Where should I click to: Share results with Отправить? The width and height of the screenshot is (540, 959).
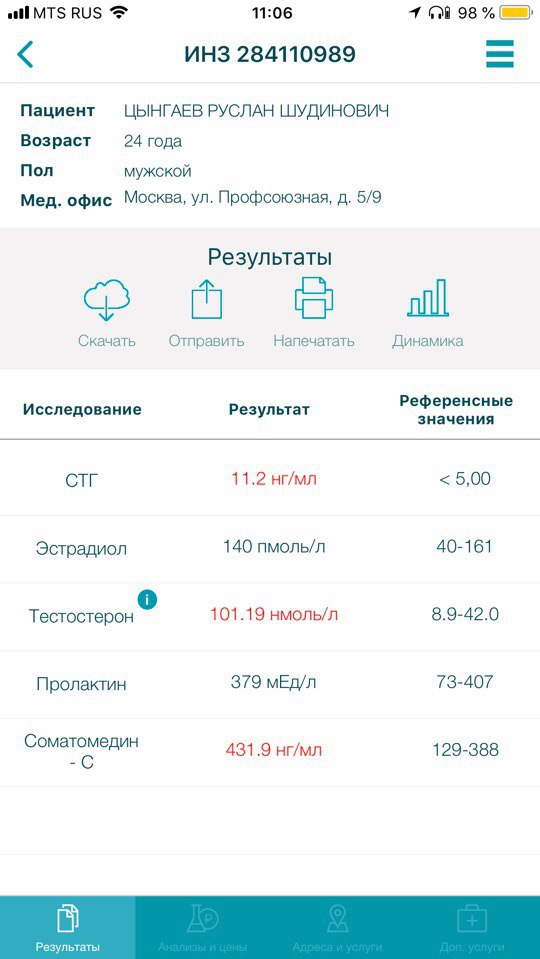[x=207, y=313]
